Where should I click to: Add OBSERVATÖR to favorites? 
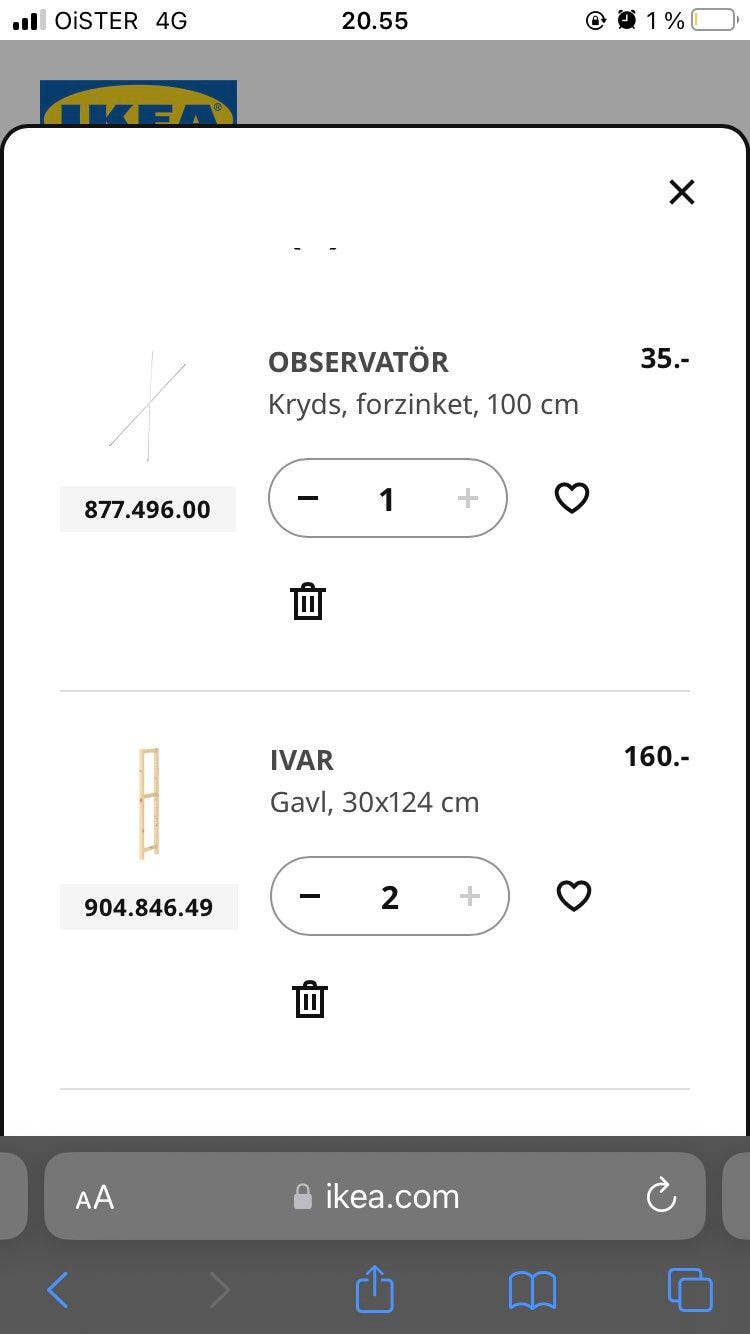point(572,497)
